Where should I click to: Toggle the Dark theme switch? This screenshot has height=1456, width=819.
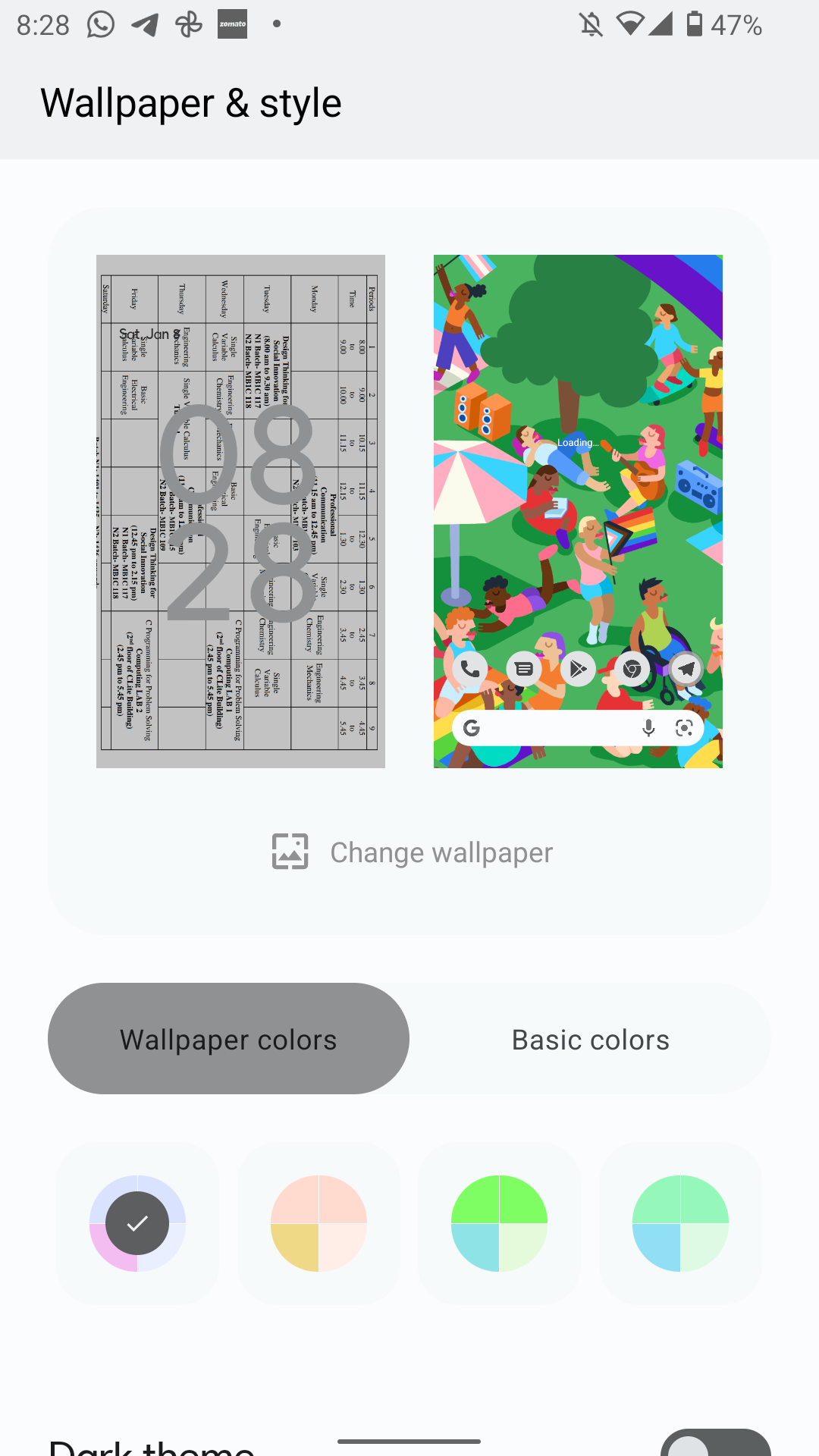click(x=715, y=1444)
